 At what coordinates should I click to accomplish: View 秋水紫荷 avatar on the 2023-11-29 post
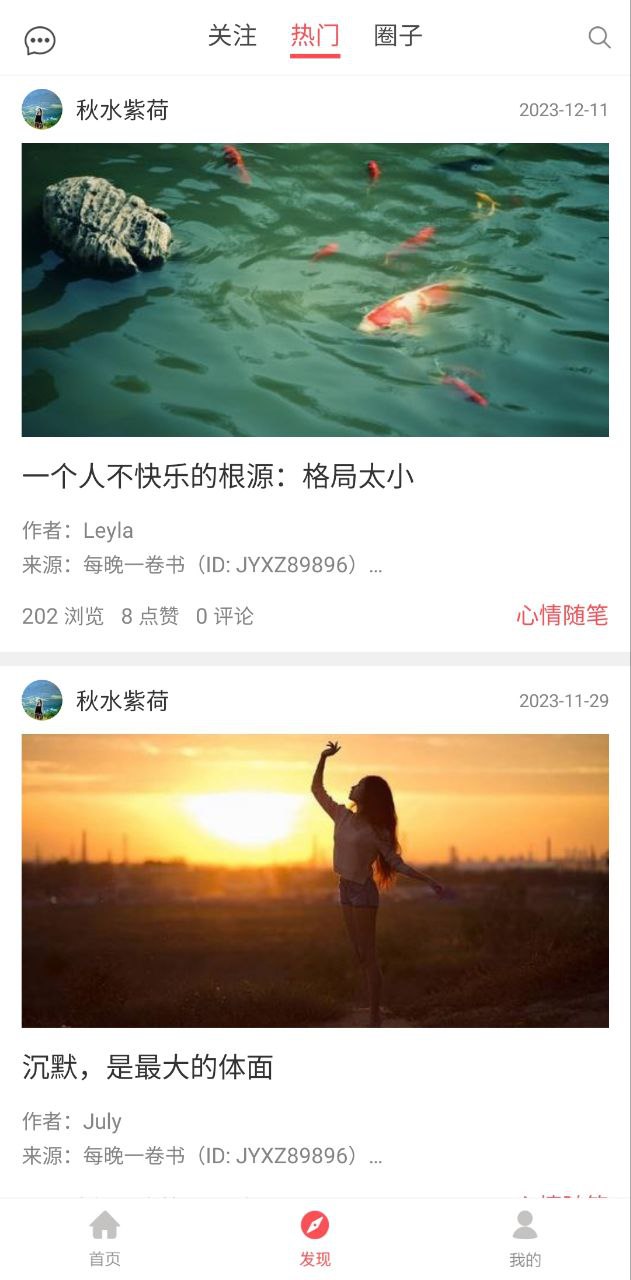tap(42, 700)
